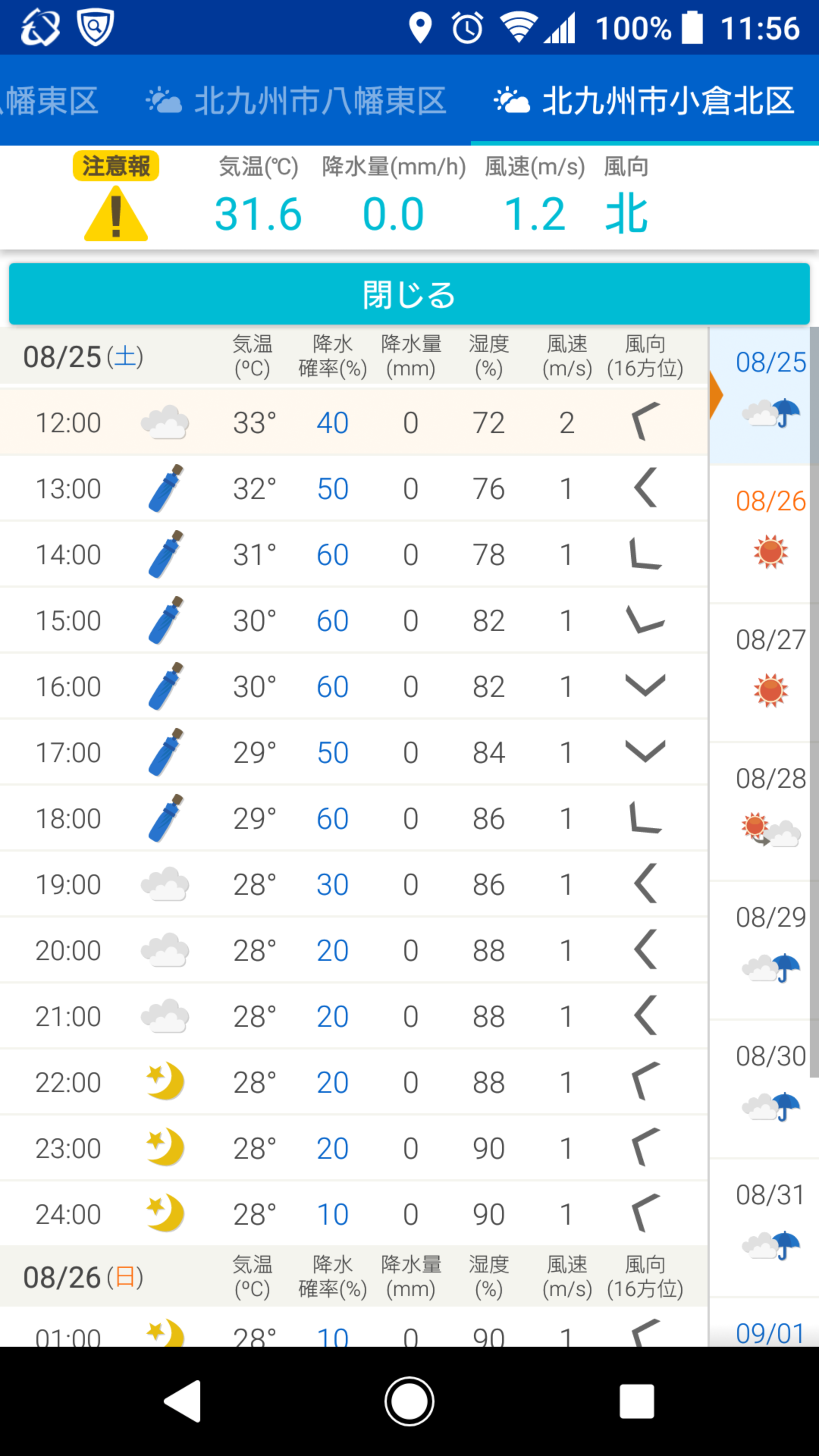819x1456 pixels.
Task: Jump to the 08/26 forecast
Action: coord(770,534)
